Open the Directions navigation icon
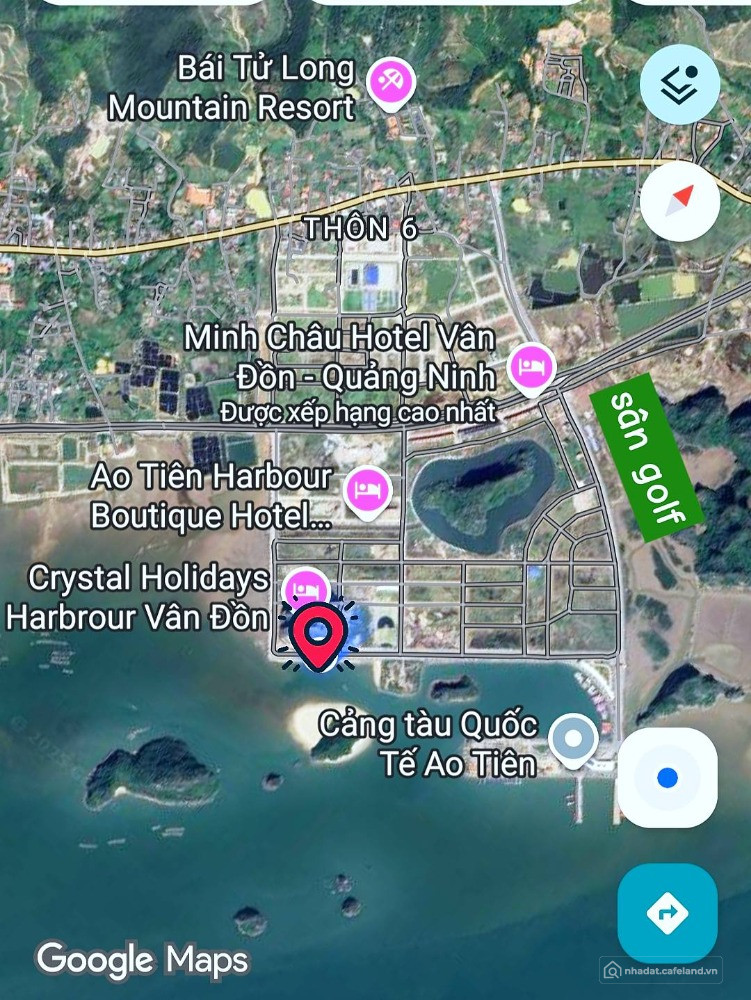This screenshot has width=751, height=1000. [x=668, y=913]
